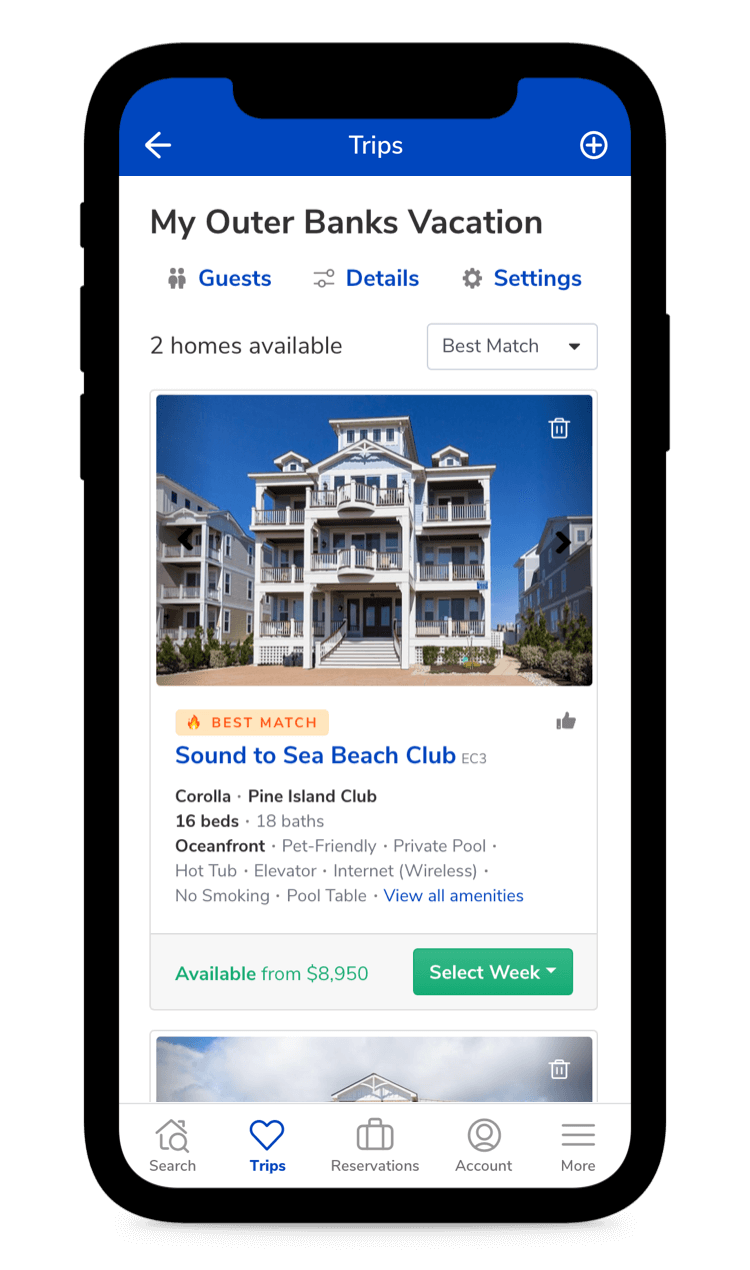The image size is (750, 1270).
Task: Tap the Select Week button
Action: [492, 972]
